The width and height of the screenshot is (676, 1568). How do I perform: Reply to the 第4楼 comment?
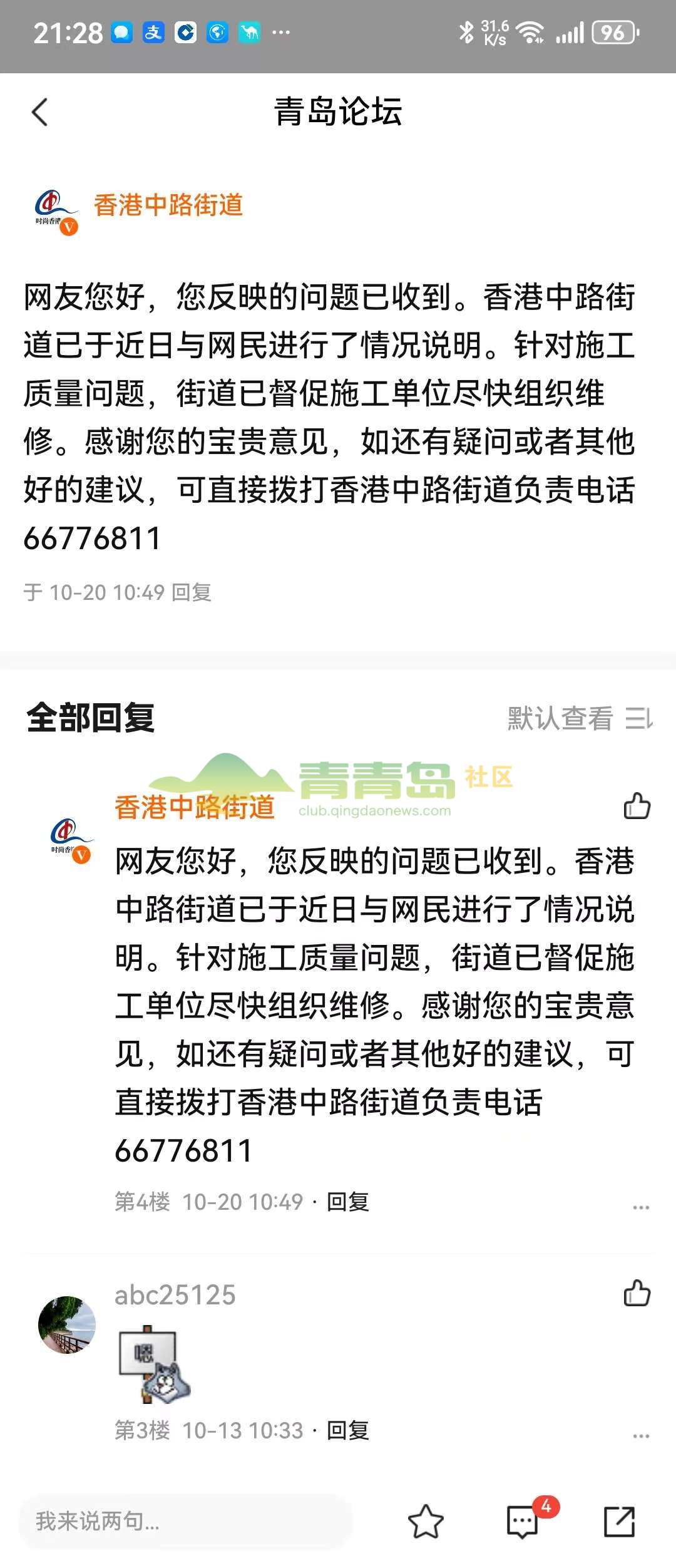click(347, 1202)
